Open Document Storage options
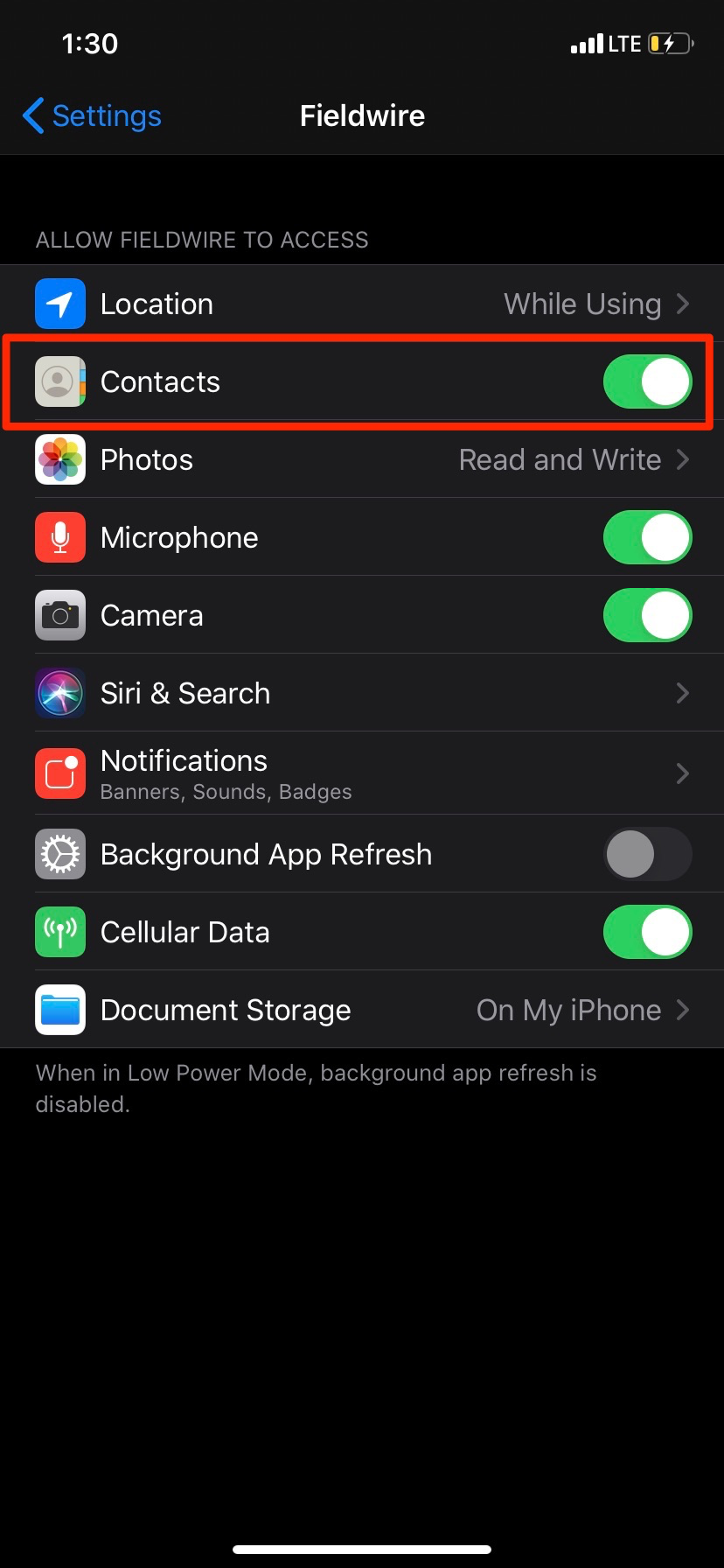The width and height of the screenshot is (724, 1568). click(362, 1010)
